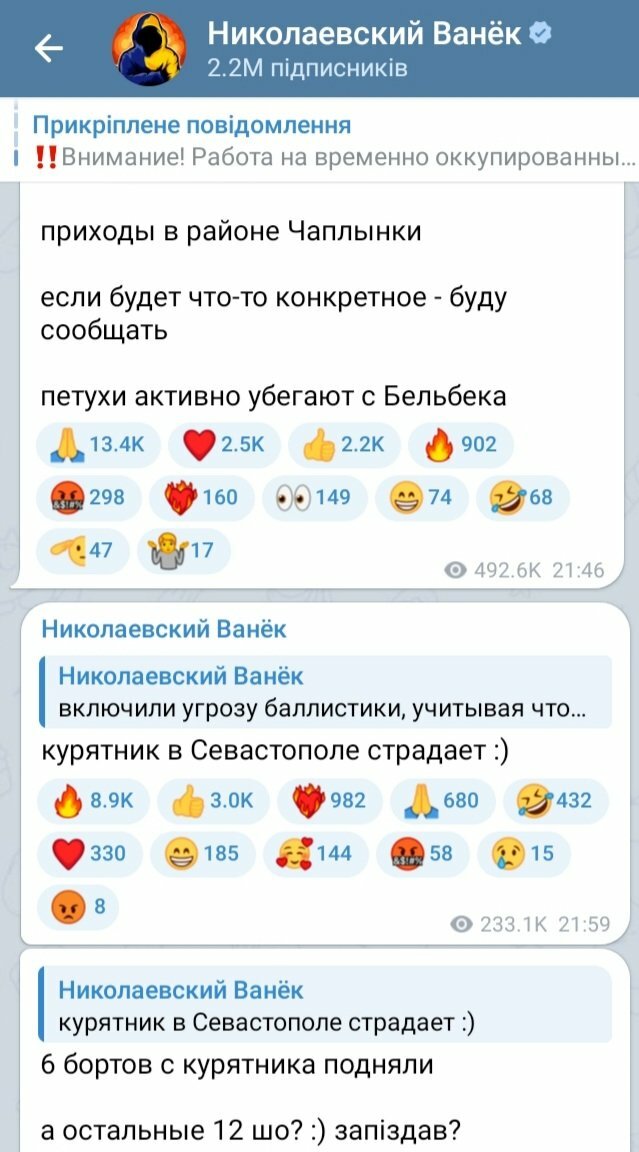Tap thumbs up reaction with 2.2K
Viewport: 639px width, 1152px height.
click(344, 444)
